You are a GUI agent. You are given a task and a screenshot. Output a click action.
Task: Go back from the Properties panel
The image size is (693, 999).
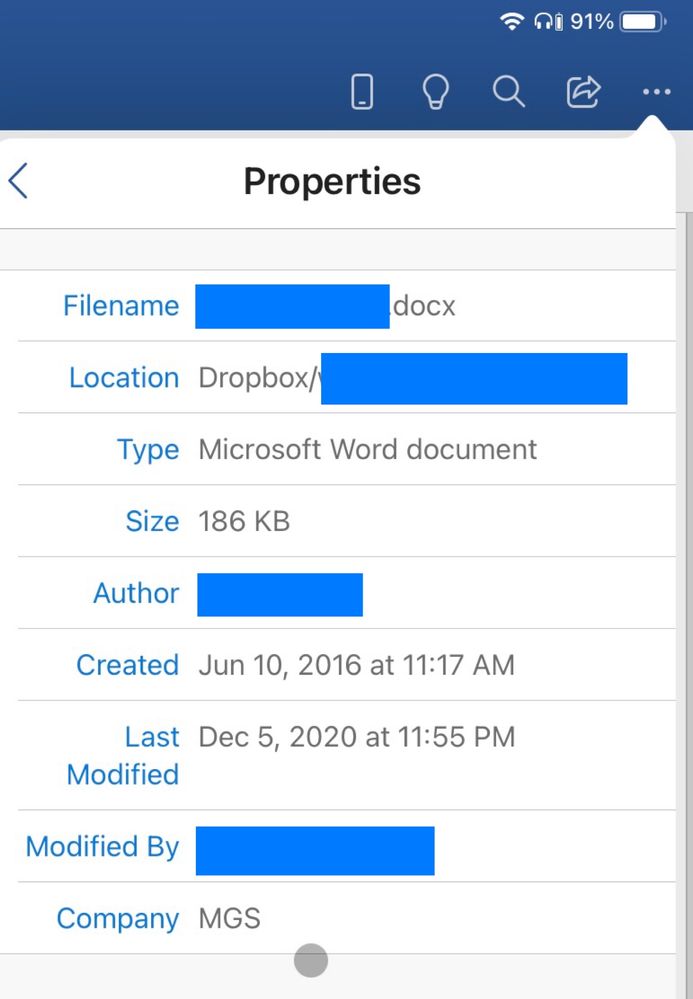18,182
